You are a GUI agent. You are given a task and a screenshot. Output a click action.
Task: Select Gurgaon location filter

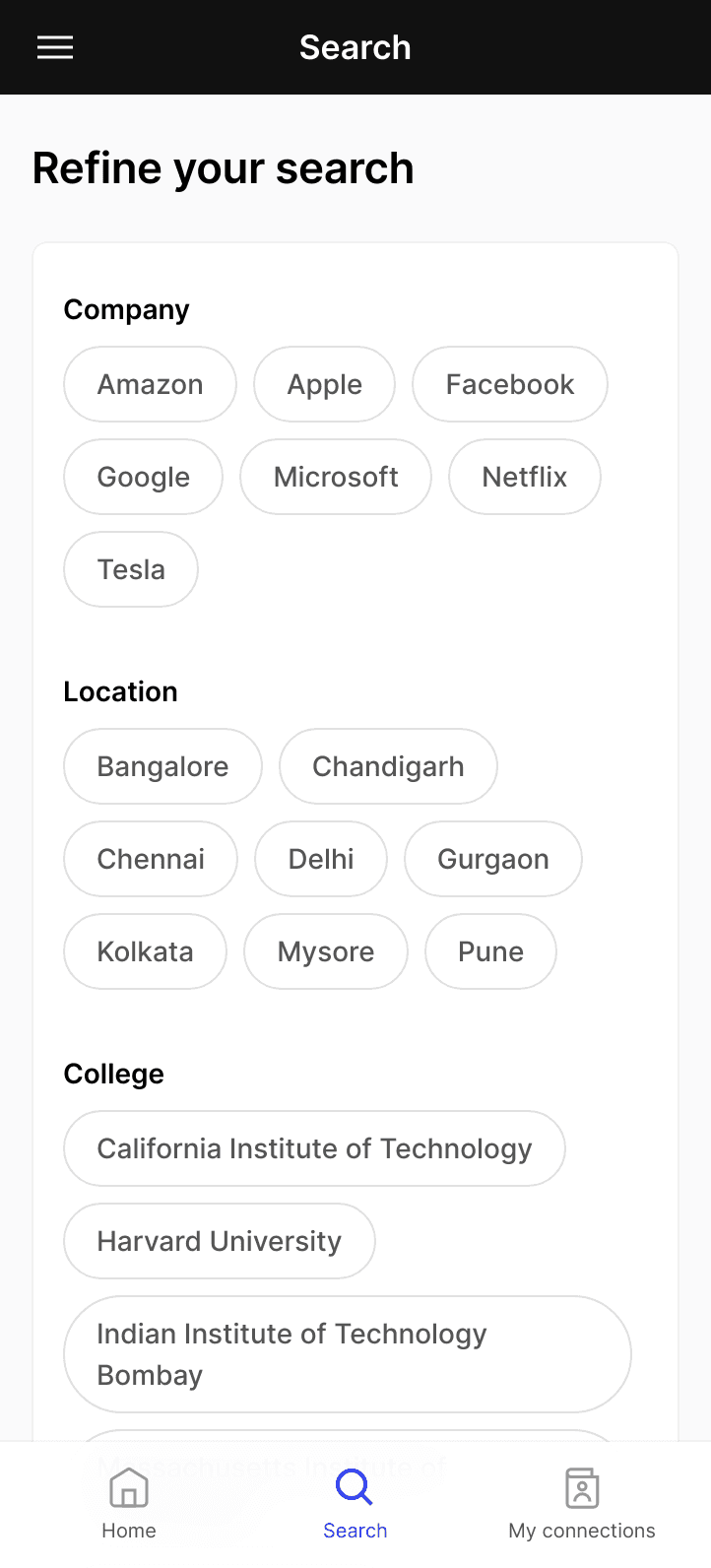pos(493,859)
